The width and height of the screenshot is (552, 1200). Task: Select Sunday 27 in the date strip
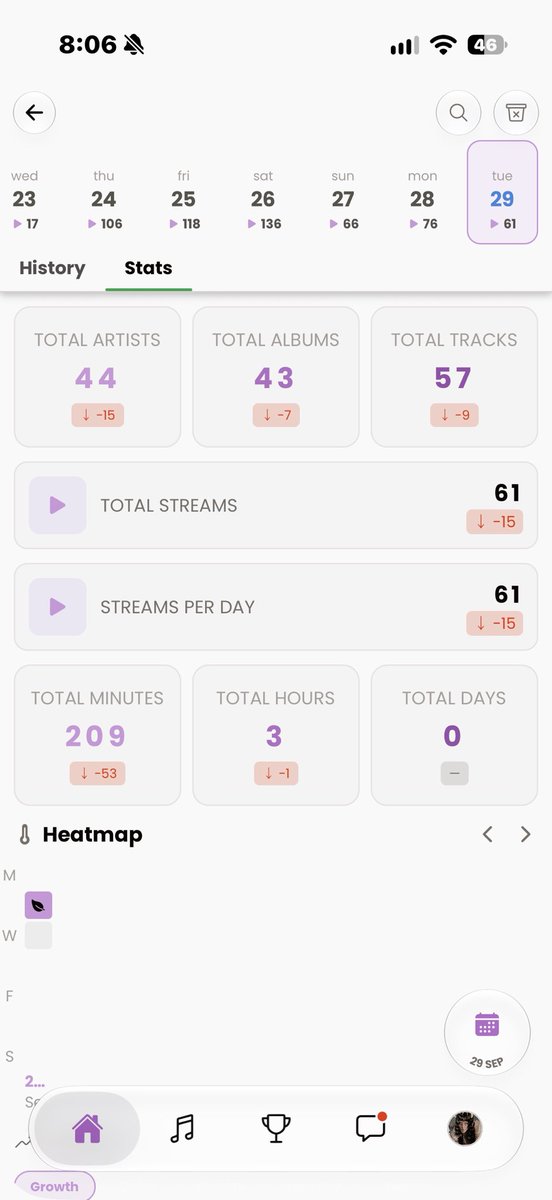point(343,199)
